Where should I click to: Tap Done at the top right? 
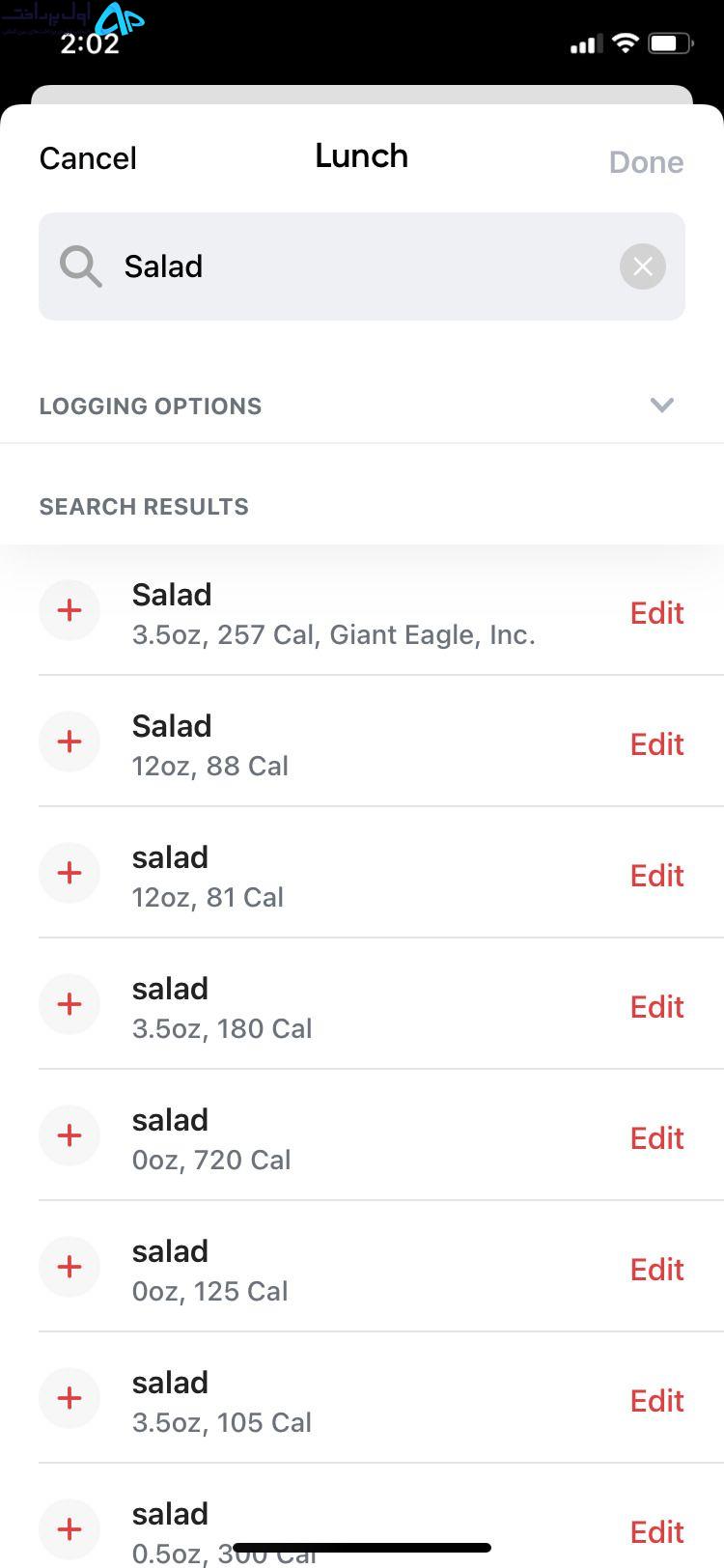point(646,162)
